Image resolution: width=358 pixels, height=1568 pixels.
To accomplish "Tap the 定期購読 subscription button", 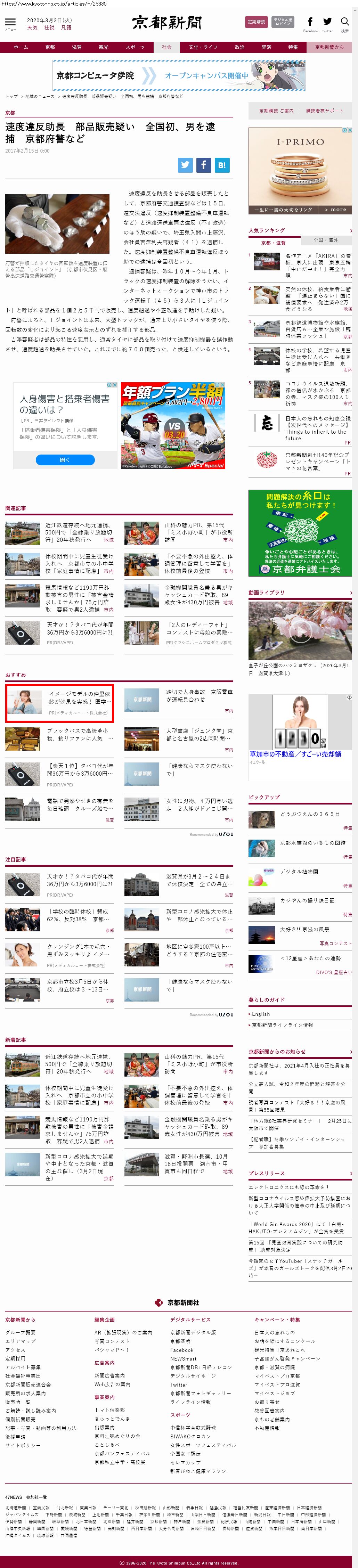I will tap(256, 22).
